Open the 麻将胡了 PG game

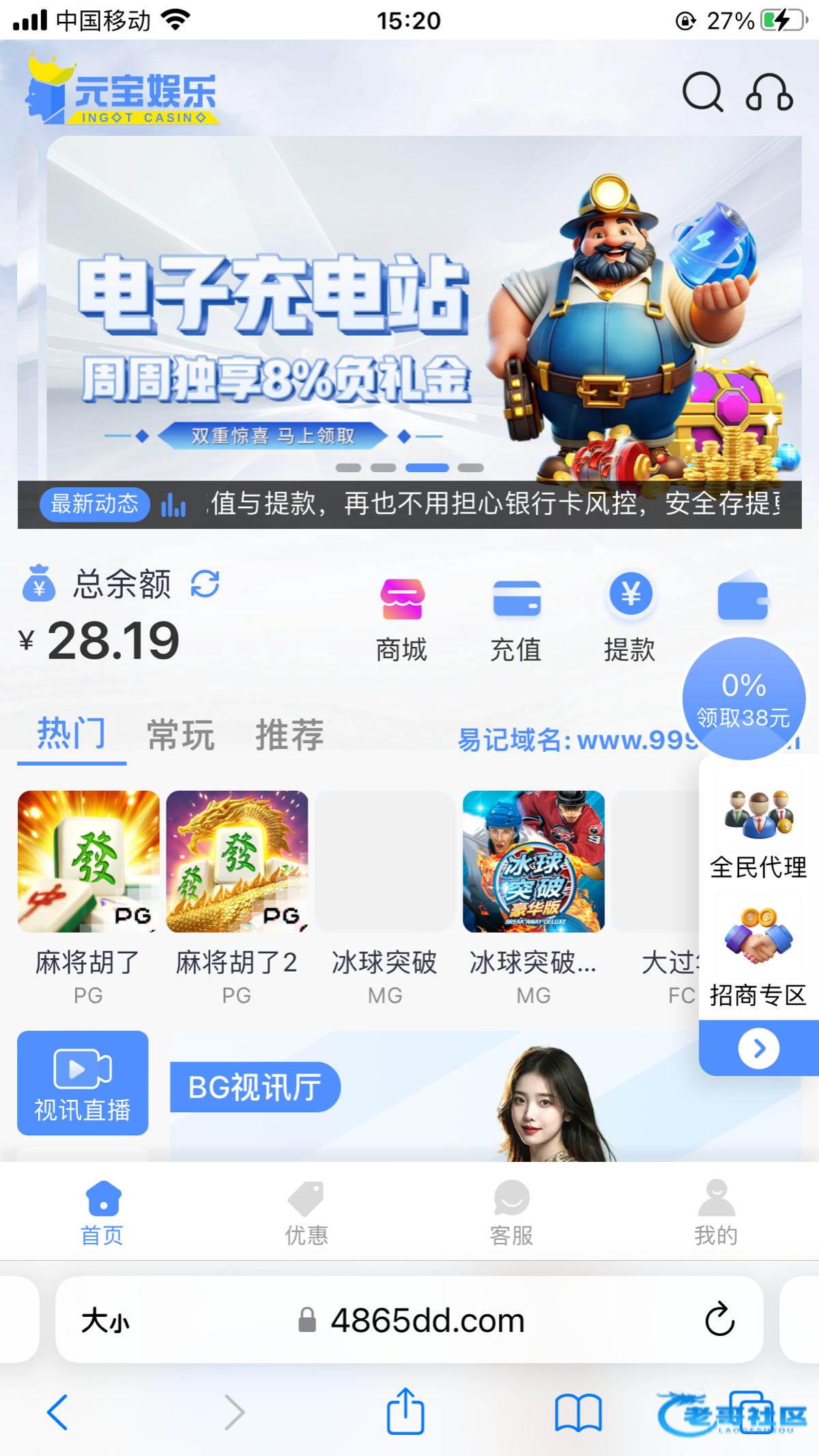(89, 862)
